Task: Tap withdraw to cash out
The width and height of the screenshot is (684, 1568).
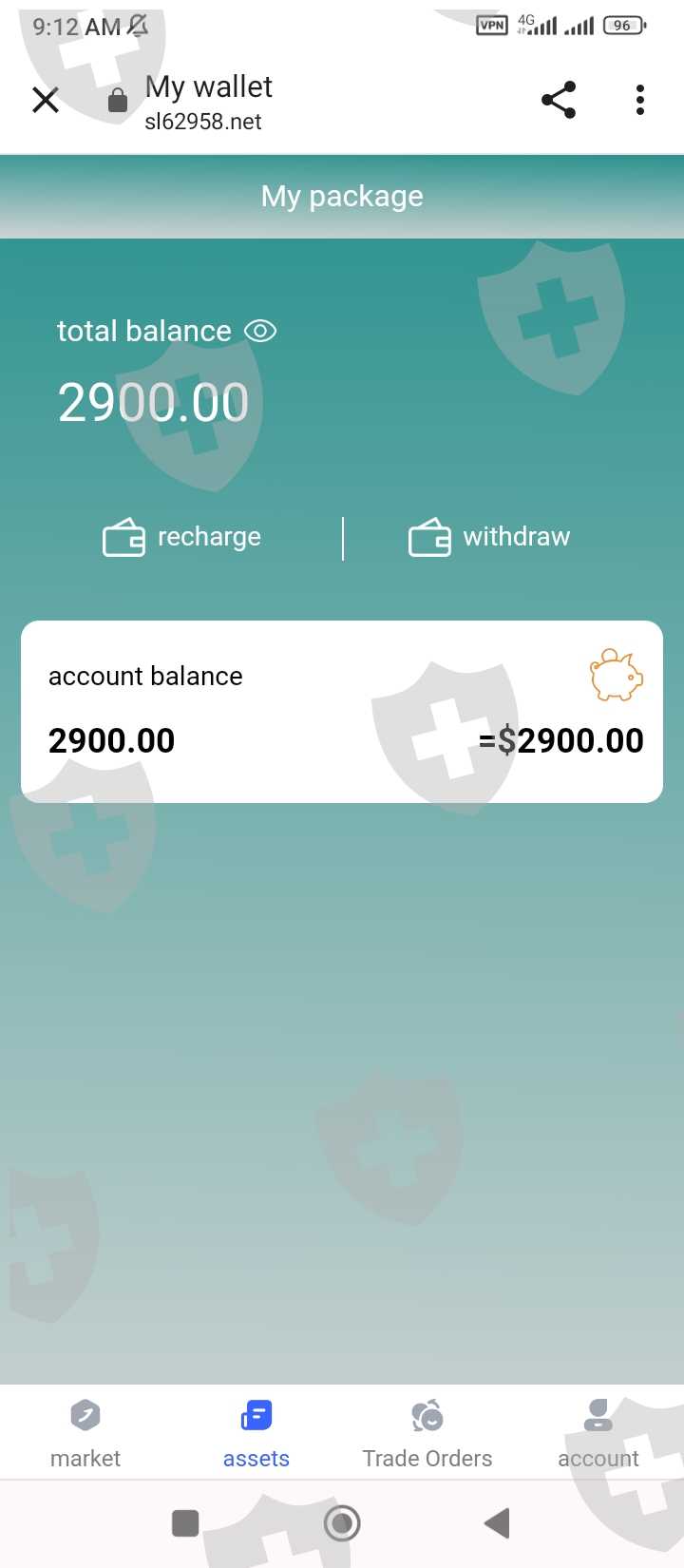Action: click(x=489, y=537)
